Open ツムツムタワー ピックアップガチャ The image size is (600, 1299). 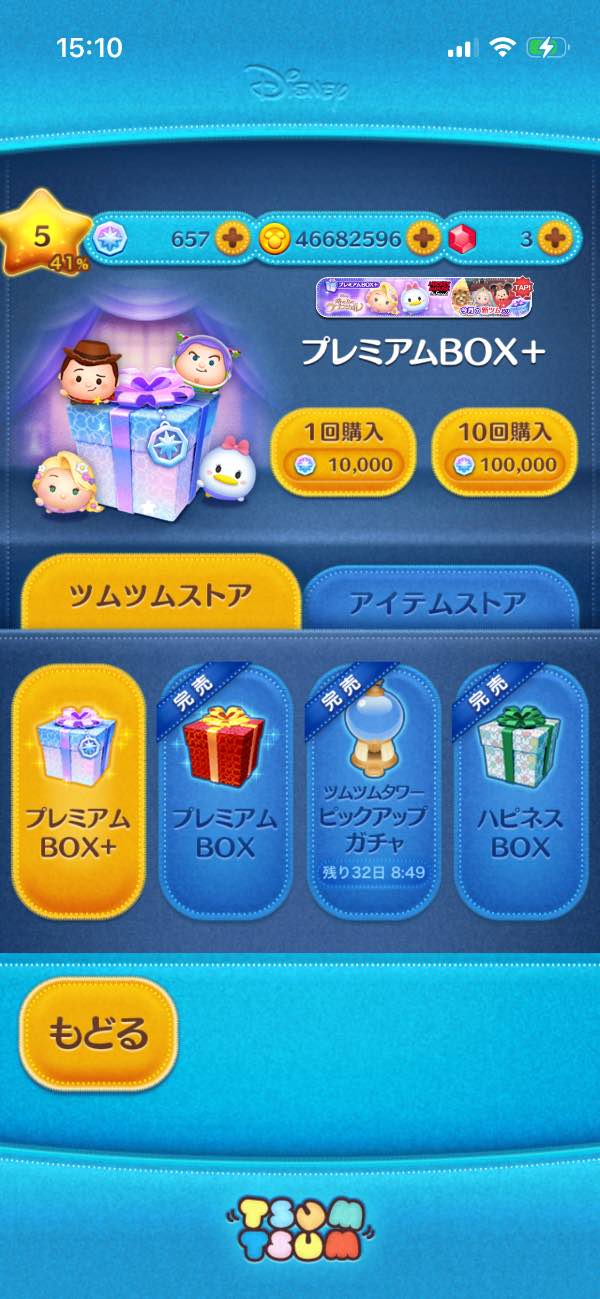click(374, 790)
